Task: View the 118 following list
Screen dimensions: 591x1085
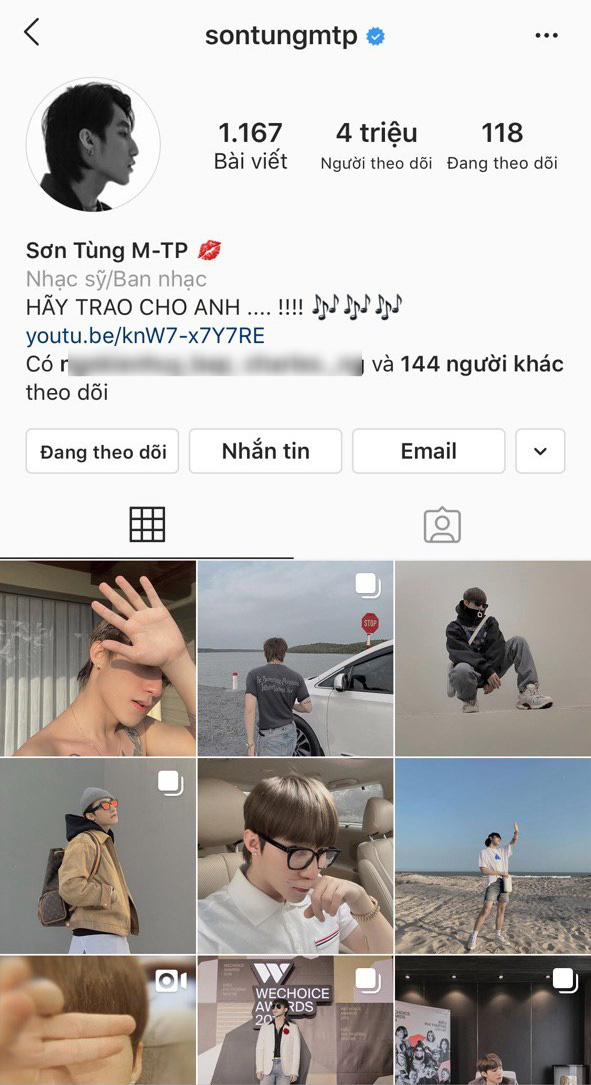Action: 502,145
